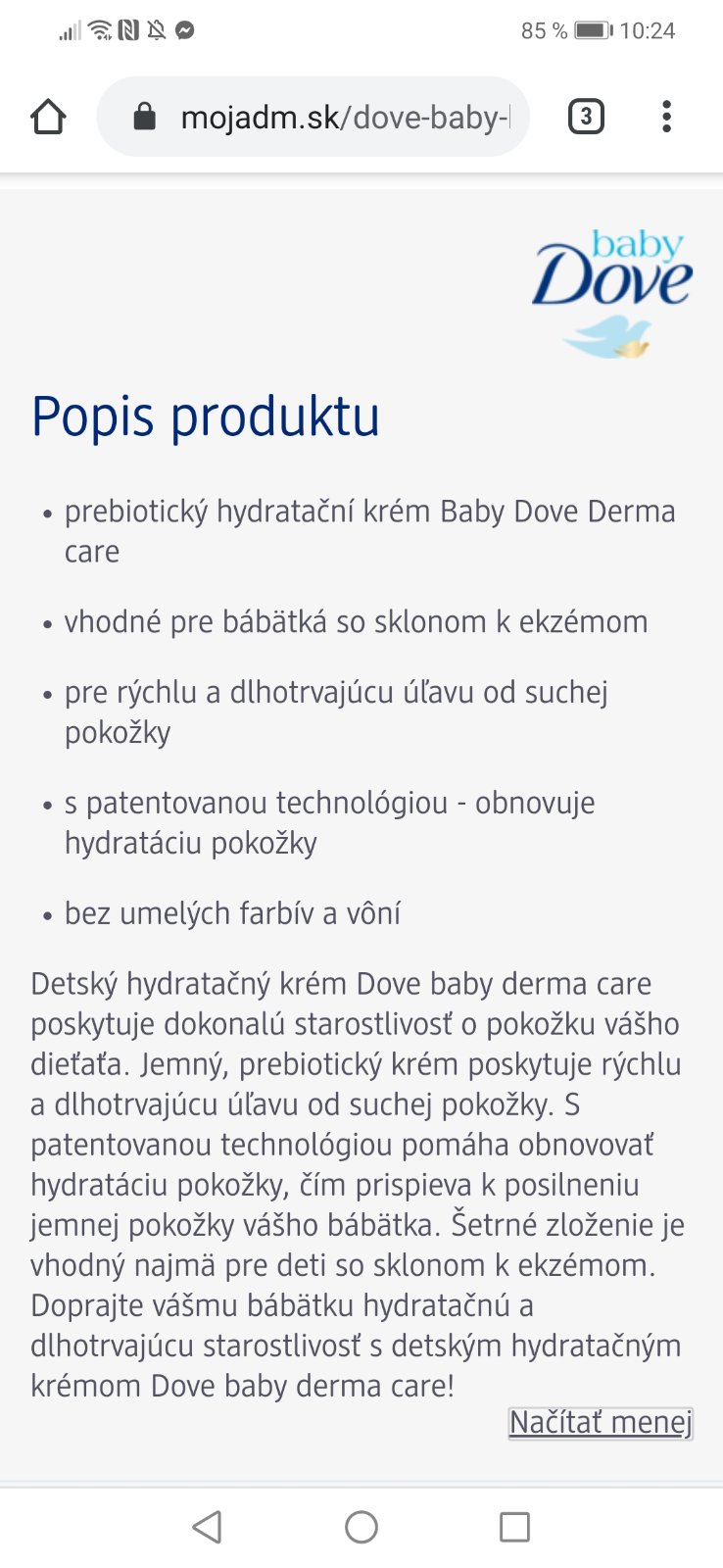Open the browser overflow menu

[x=666, y=117]
